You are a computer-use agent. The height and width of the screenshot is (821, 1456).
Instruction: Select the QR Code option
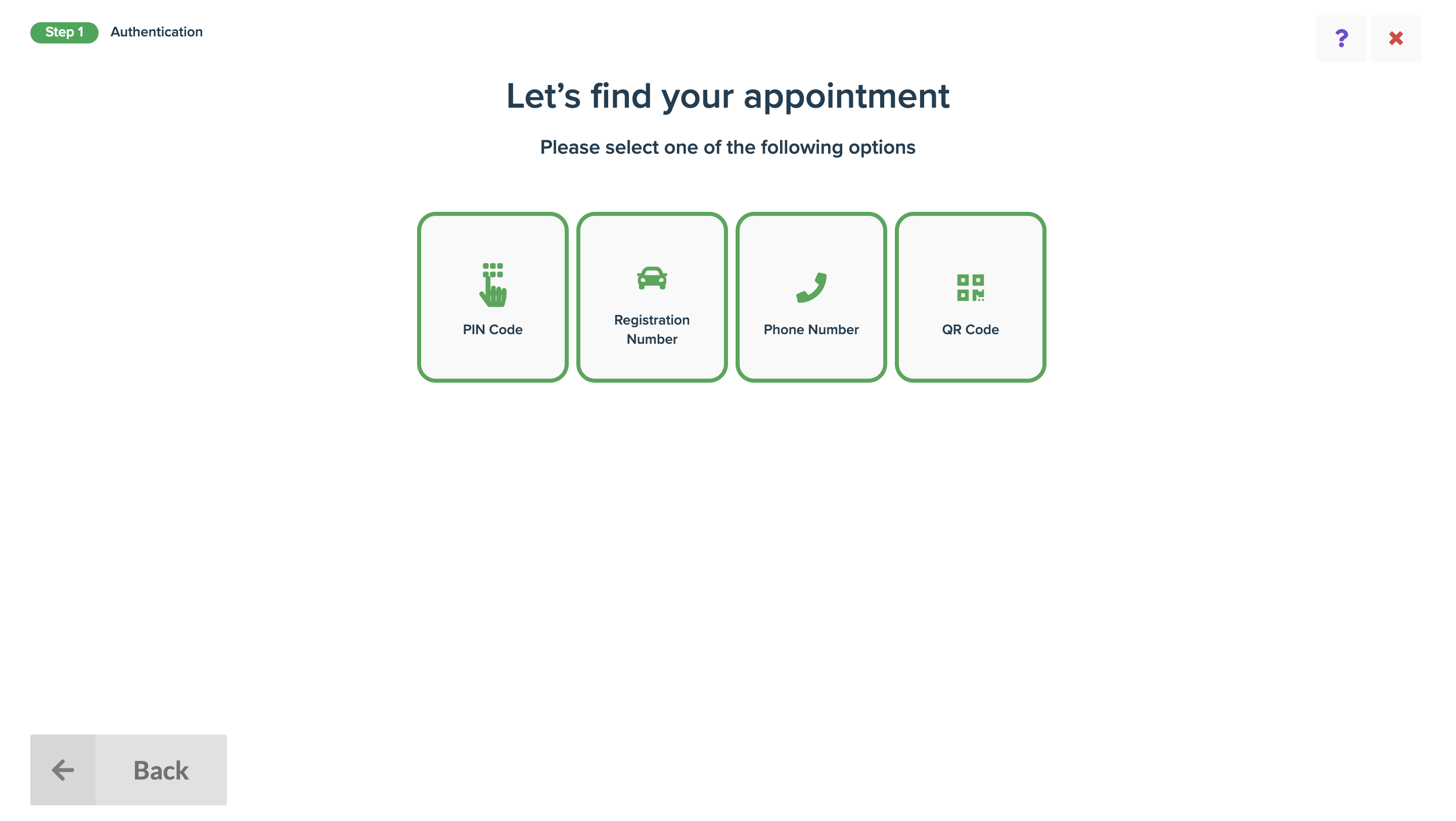tap(970, 297)
